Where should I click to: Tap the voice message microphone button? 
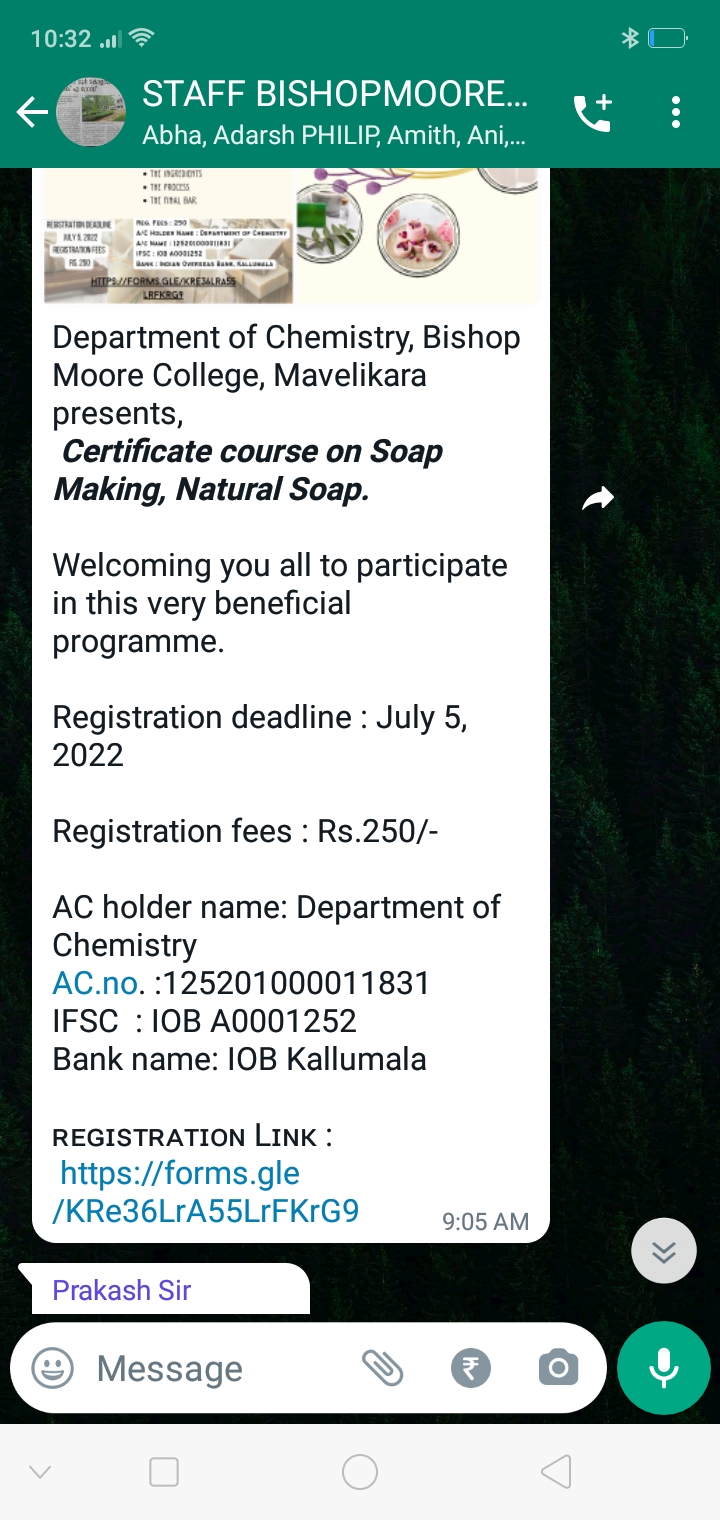[x=664, y=1368]
